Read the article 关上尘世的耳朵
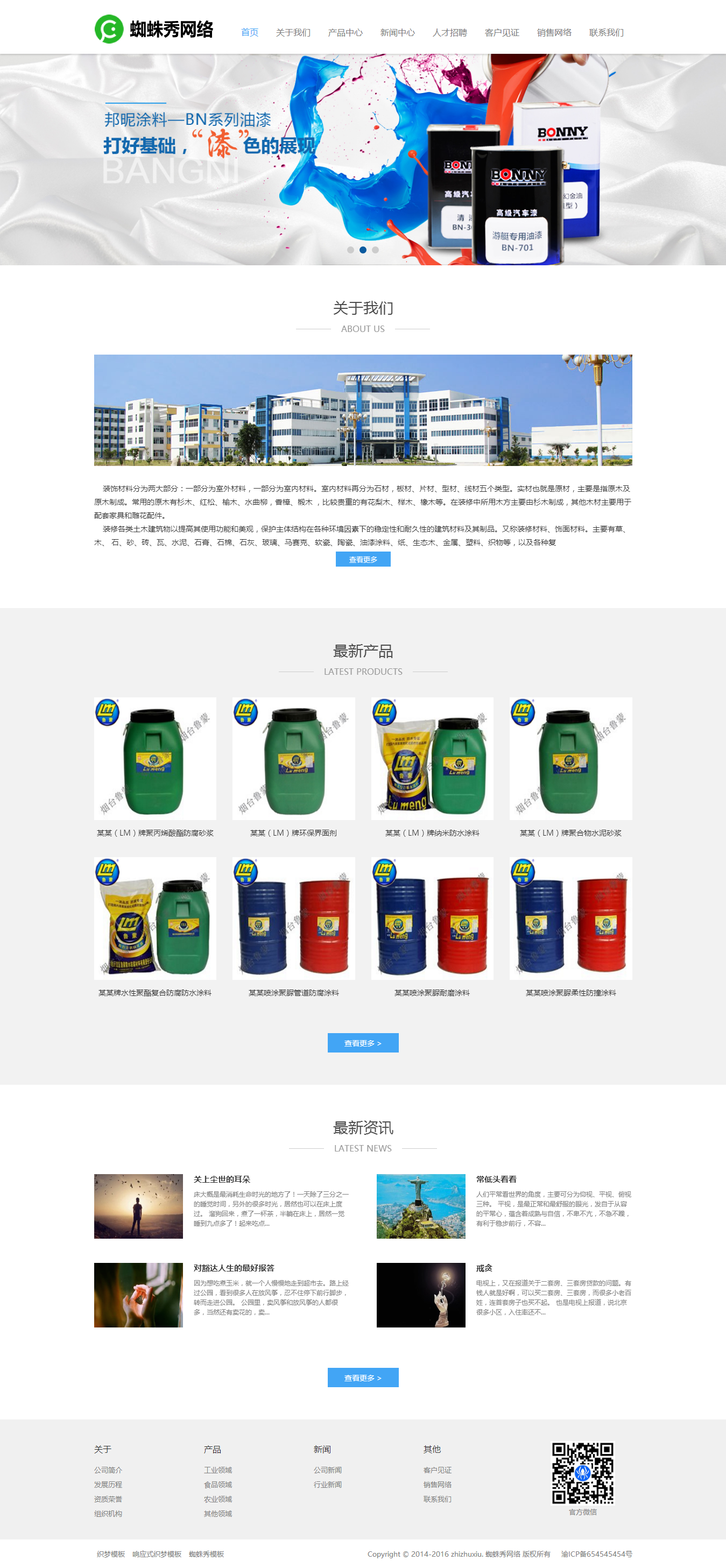This screenshot has height=1568, width=726. [x=222, y=1179]
